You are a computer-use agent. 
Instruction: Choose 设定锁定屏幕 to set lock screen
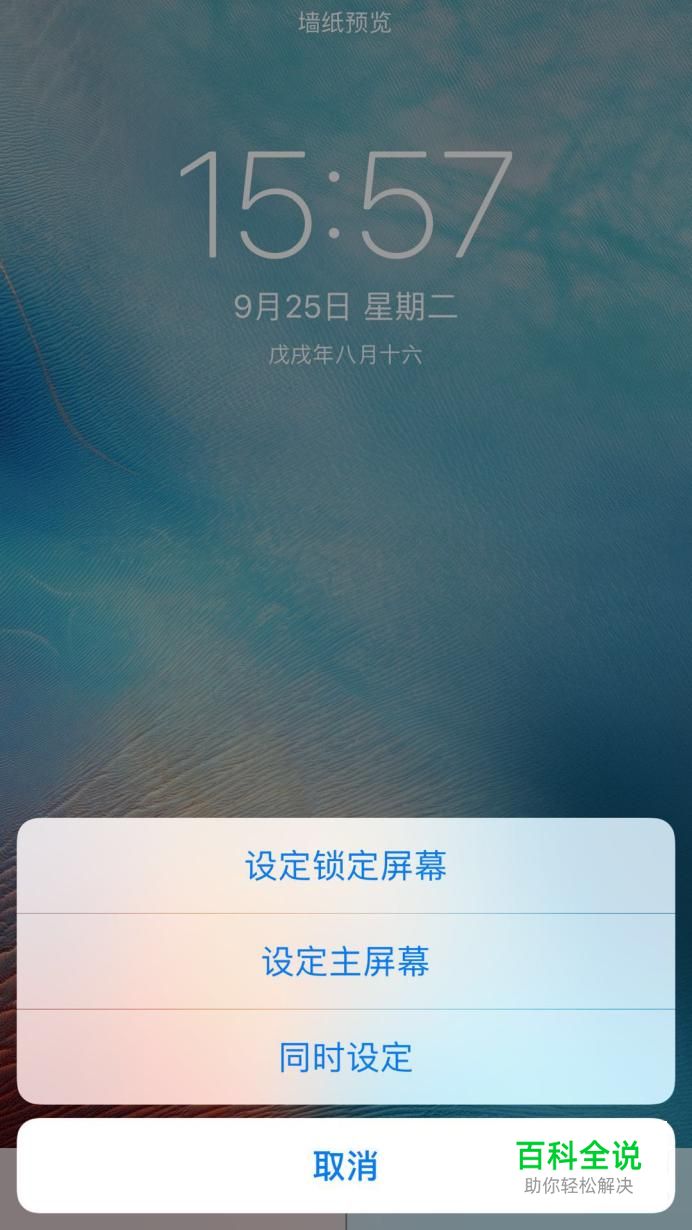346,866
